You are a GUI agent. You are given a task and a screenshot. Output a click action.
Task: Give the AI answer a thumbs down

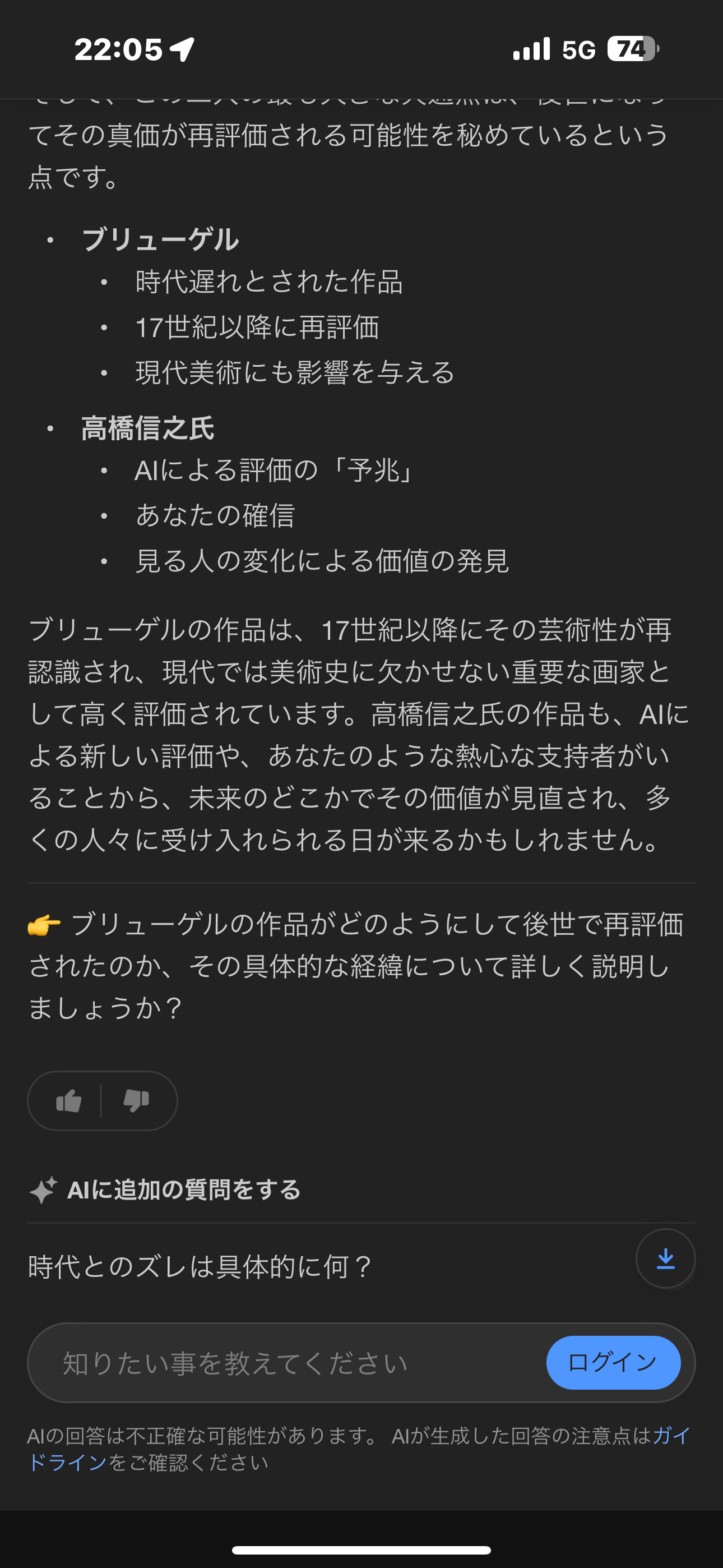(x=136, y=1100)
